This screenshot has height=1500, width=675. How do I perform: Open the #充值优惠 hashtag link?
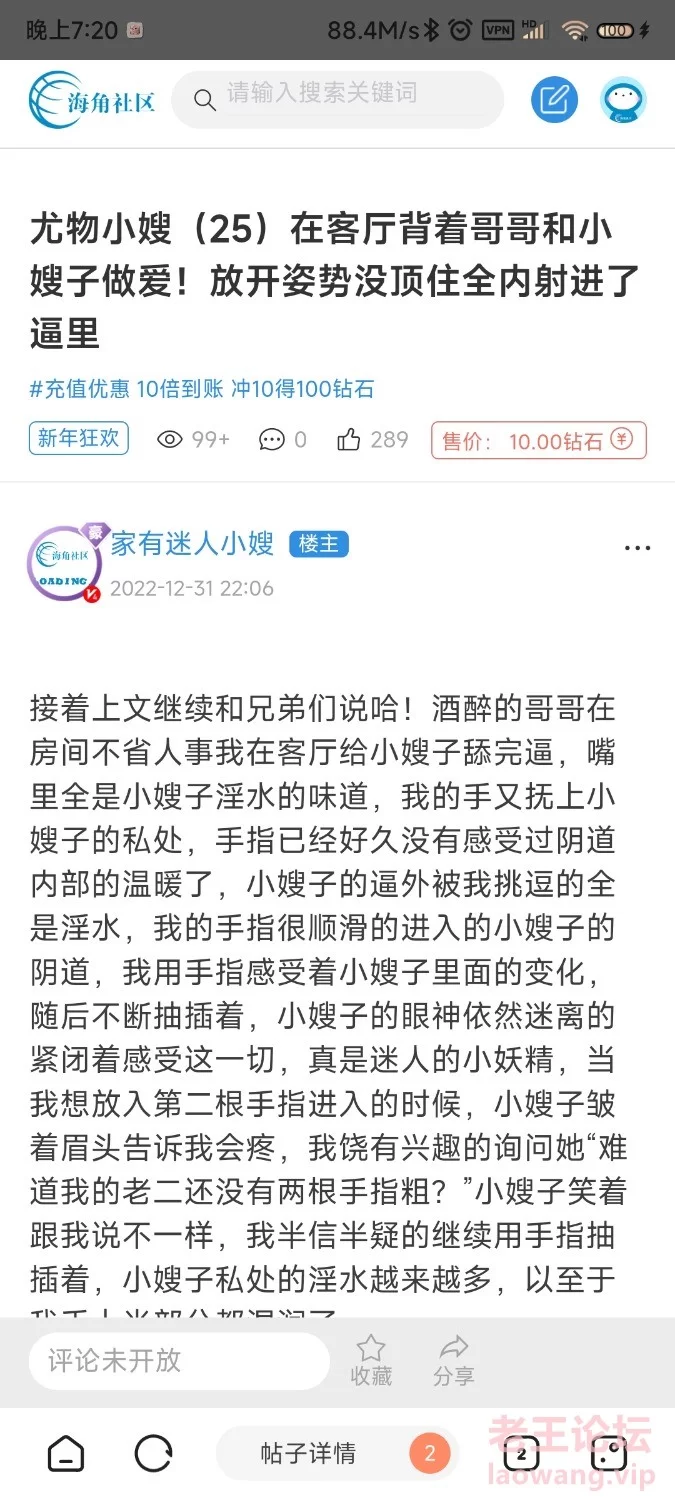coord(202,389)
